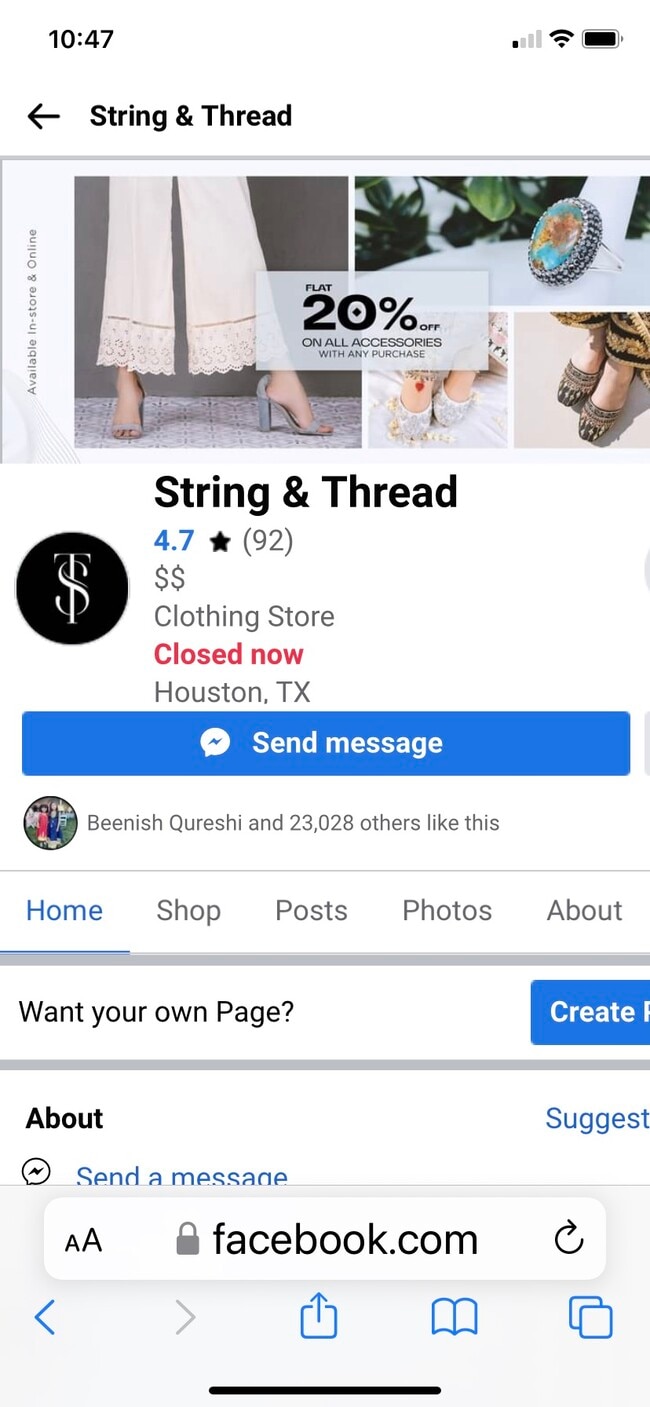Create your own Page
This screenshot has width=650, height=1407.
pyautogui.click(x=591, y=1012)
